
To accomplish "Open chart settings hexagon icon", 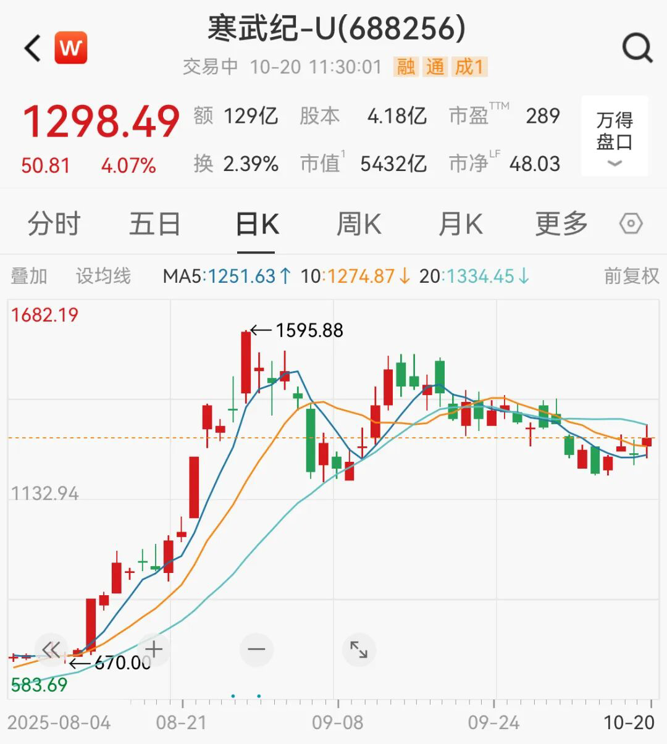I will (631, 224).
